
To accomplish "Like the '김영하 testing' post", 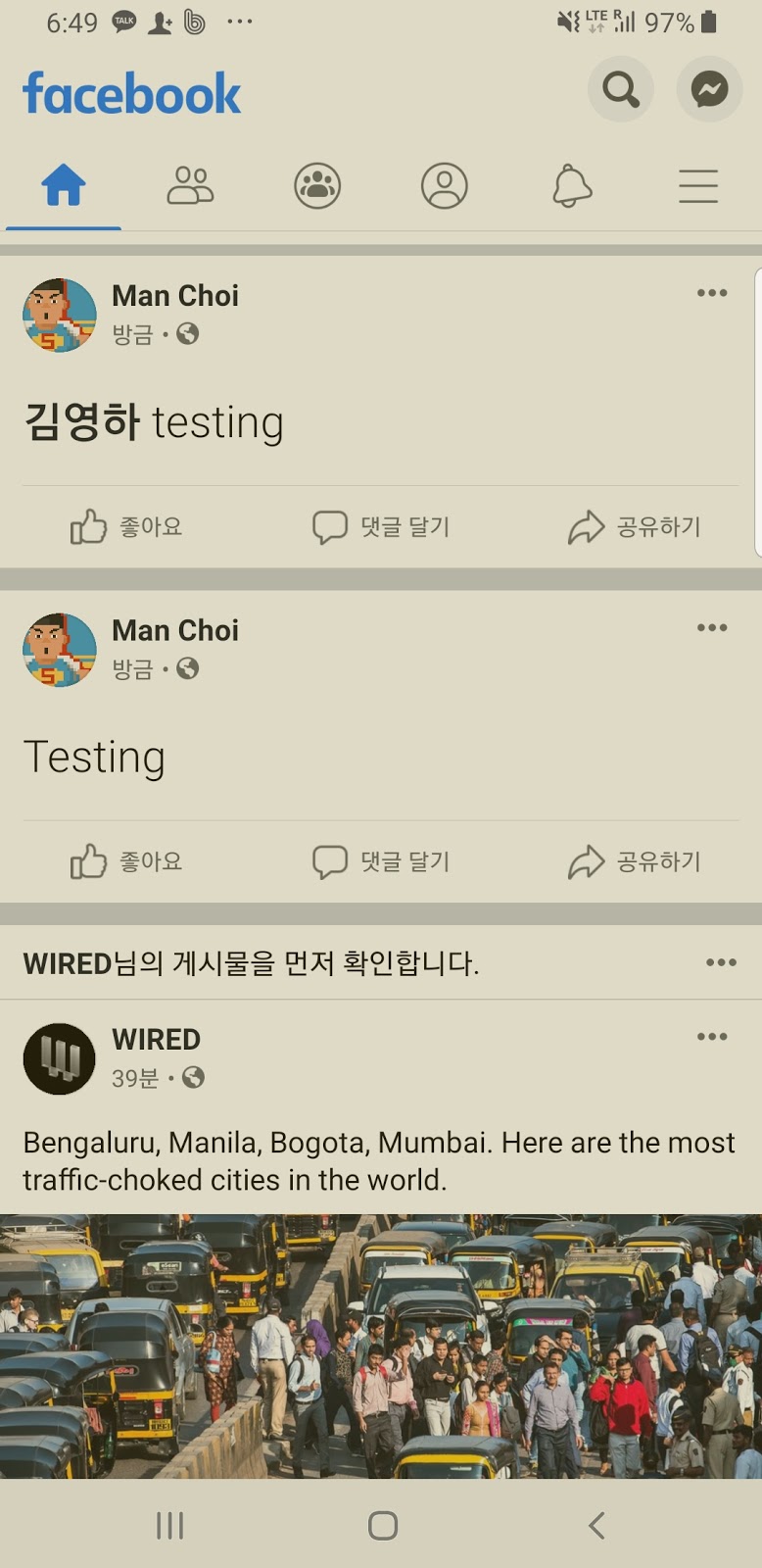I will click(x=126, y=527).
